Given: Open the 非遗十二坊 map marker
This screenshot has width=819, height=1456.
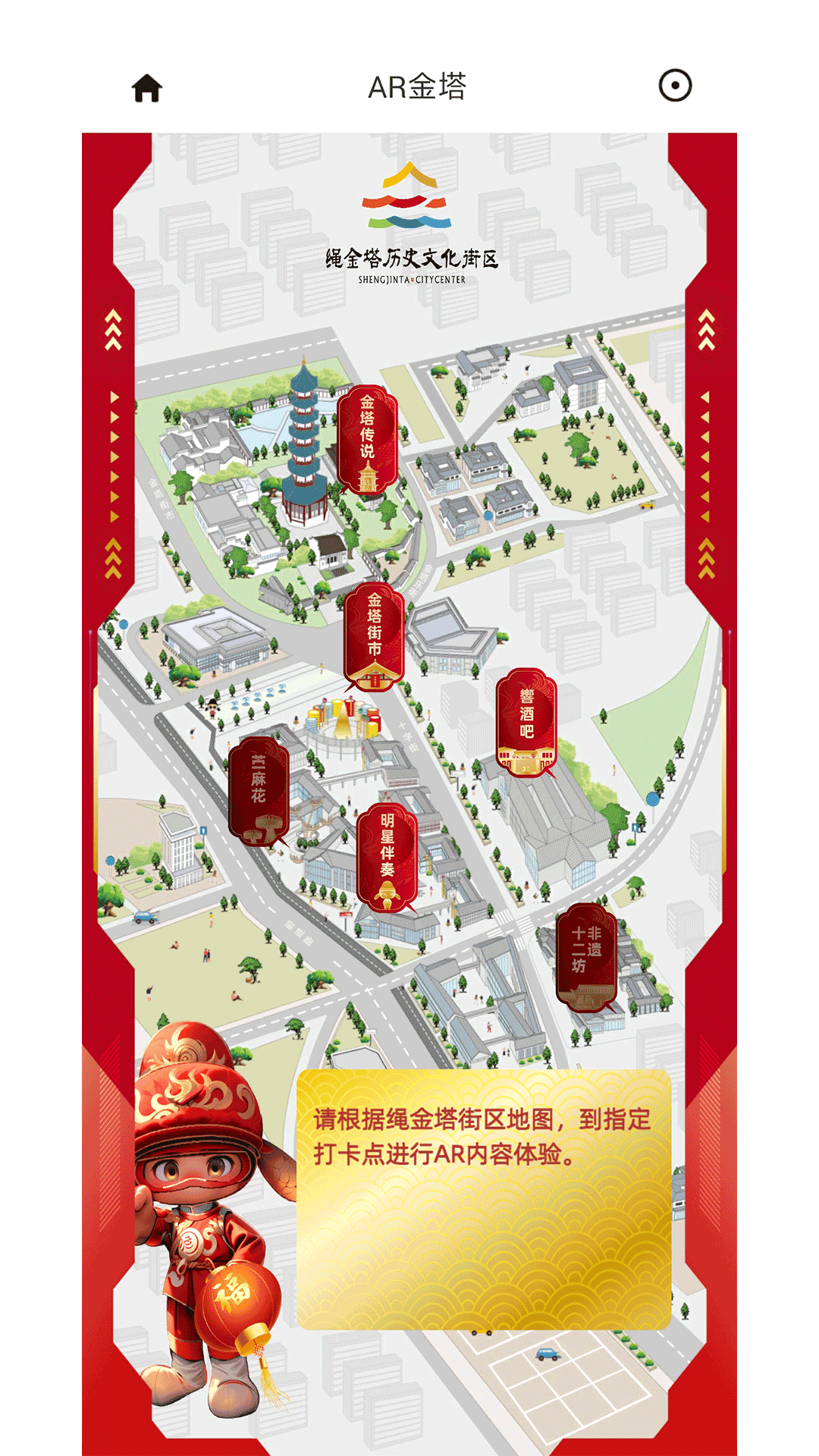Looking at the screenshot, I should coord(586,957).
